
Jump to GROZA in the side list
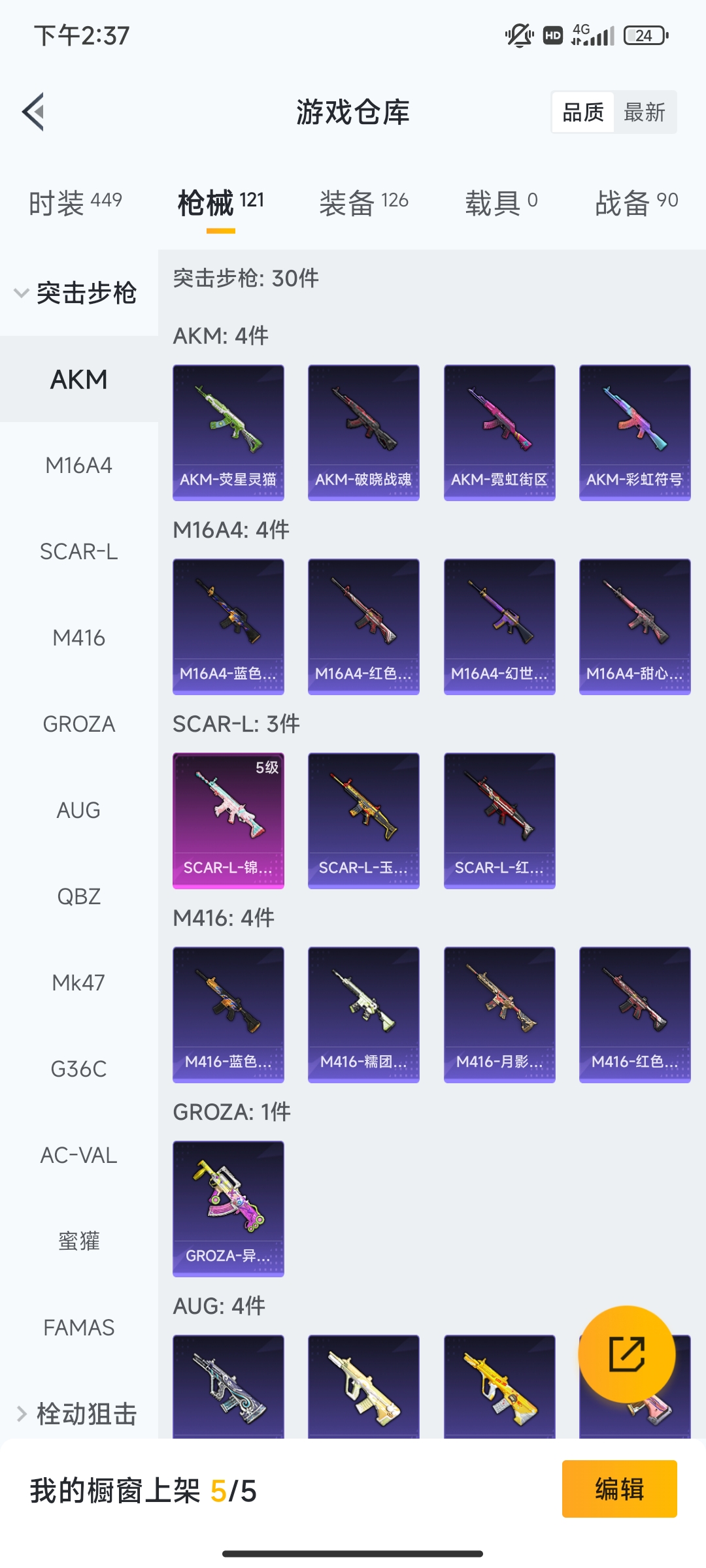(78, 724)
